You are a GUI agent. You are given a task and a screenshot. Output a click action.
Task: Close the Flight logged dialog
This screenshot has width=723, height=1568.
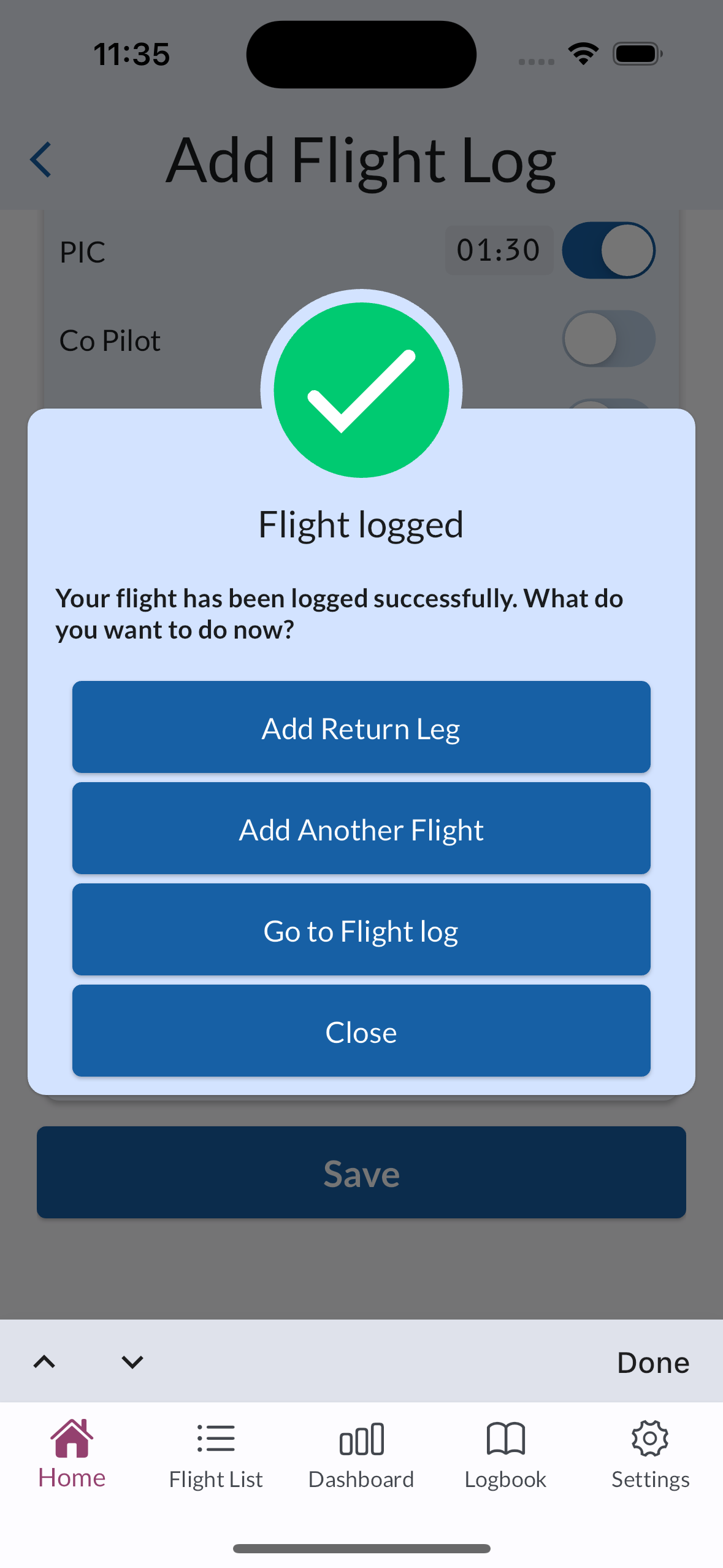pos(361,1031)
